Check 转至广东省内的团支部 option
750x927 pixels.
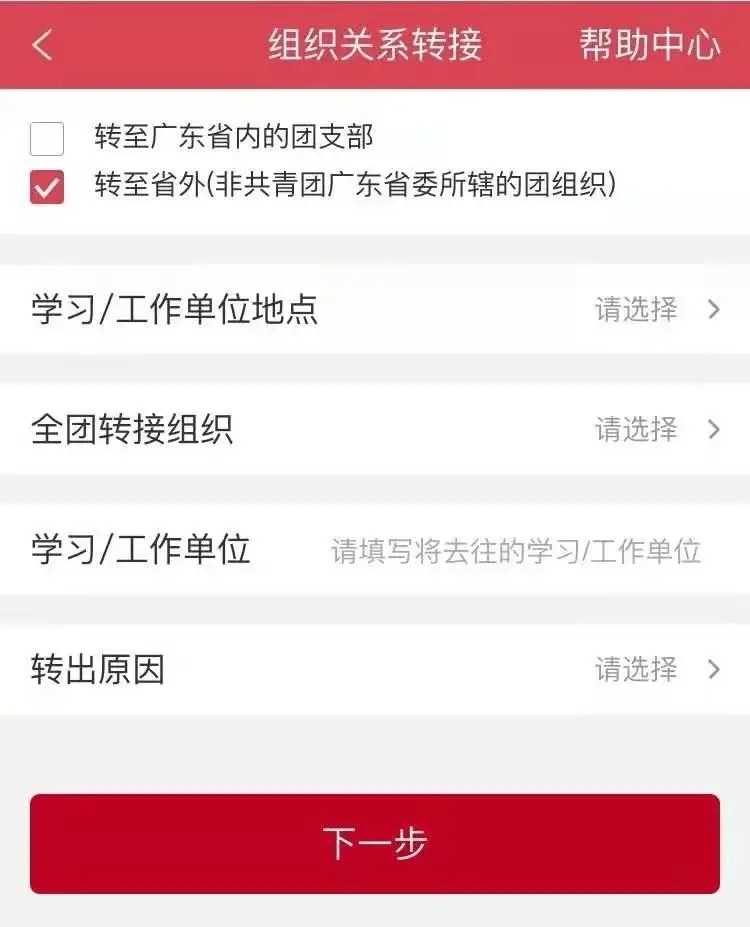pyautogui.click(x=47, y=138)
